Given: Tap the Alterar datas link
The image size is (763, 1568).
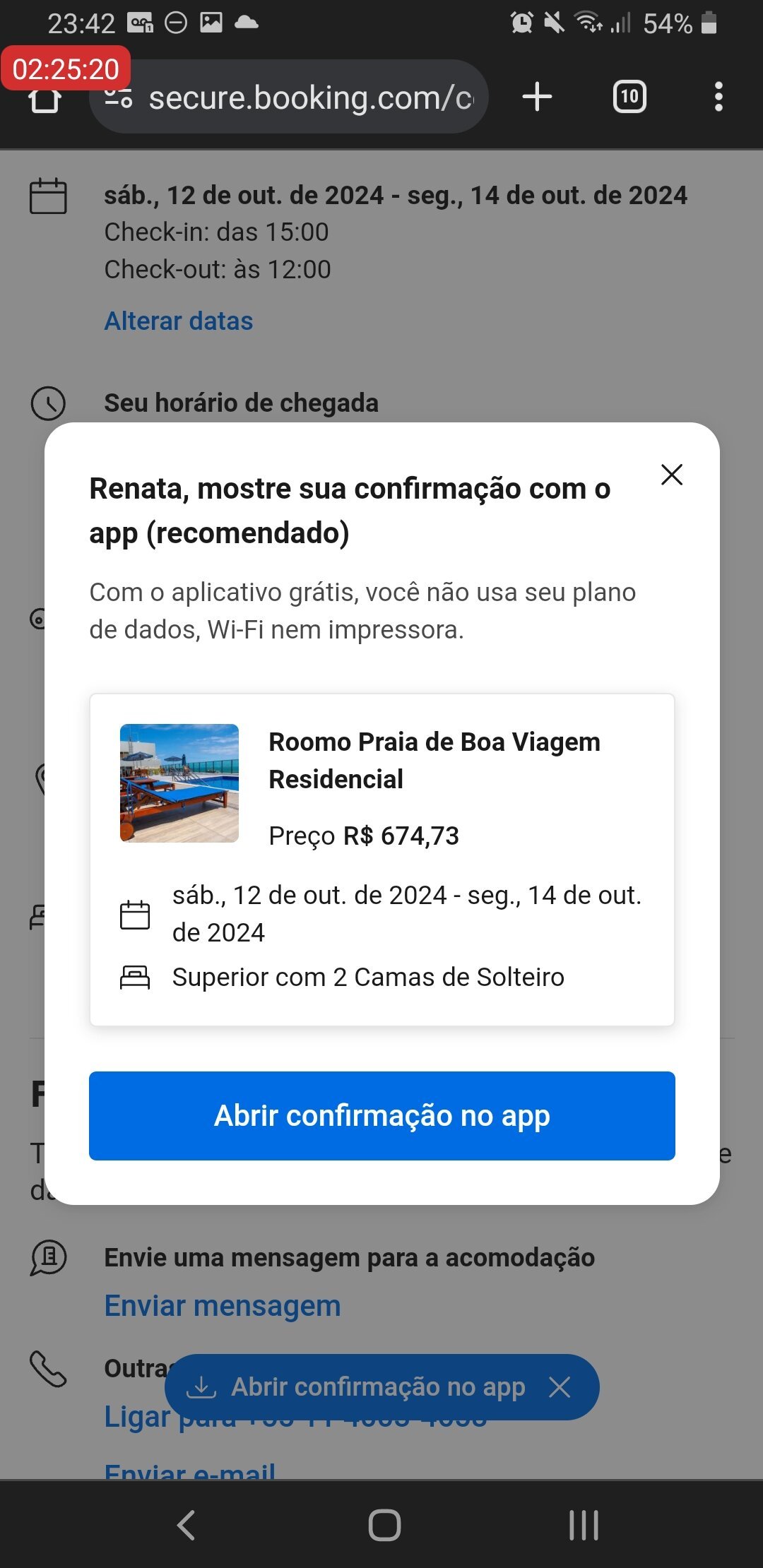Looking at the screenshot, I should click(179, 321).
